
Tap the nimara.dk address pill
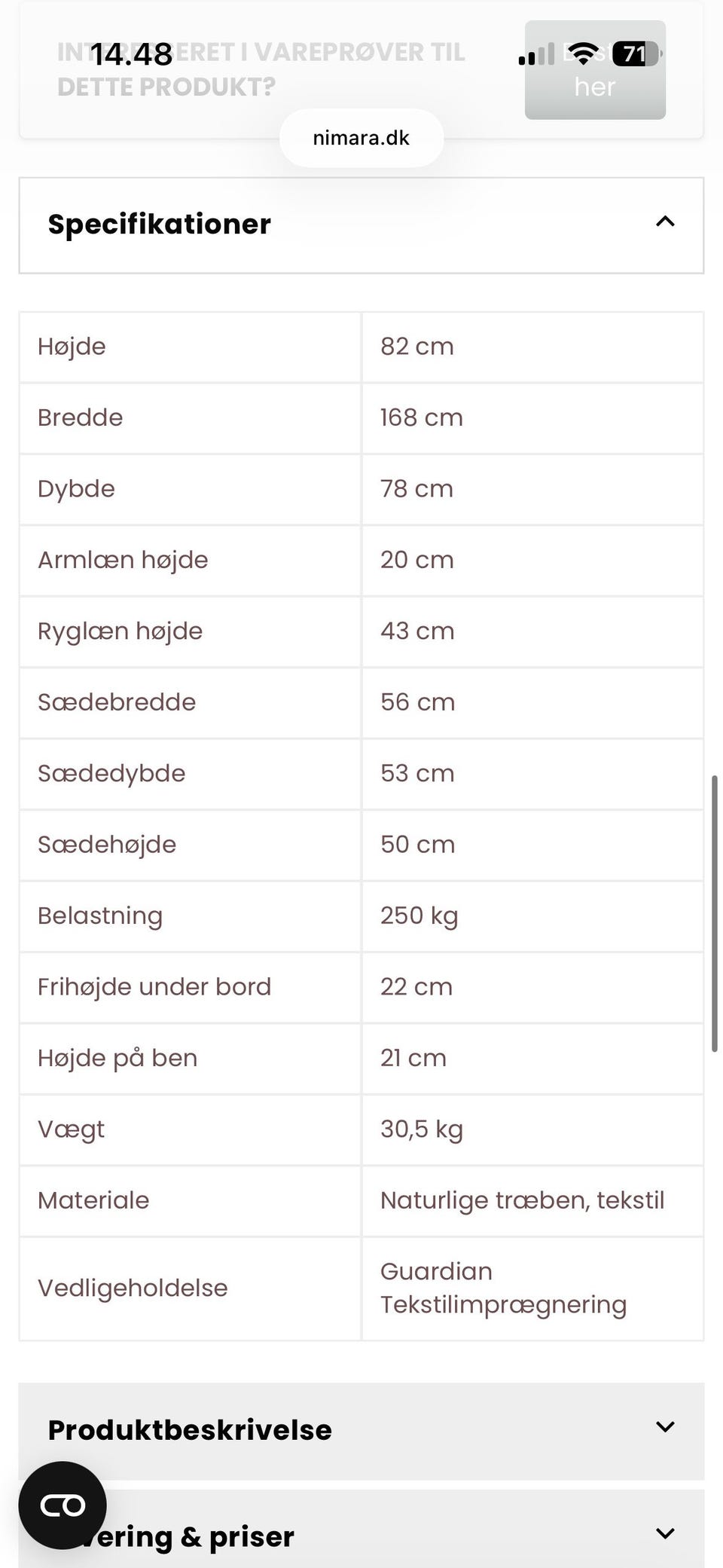coord(361,138)
